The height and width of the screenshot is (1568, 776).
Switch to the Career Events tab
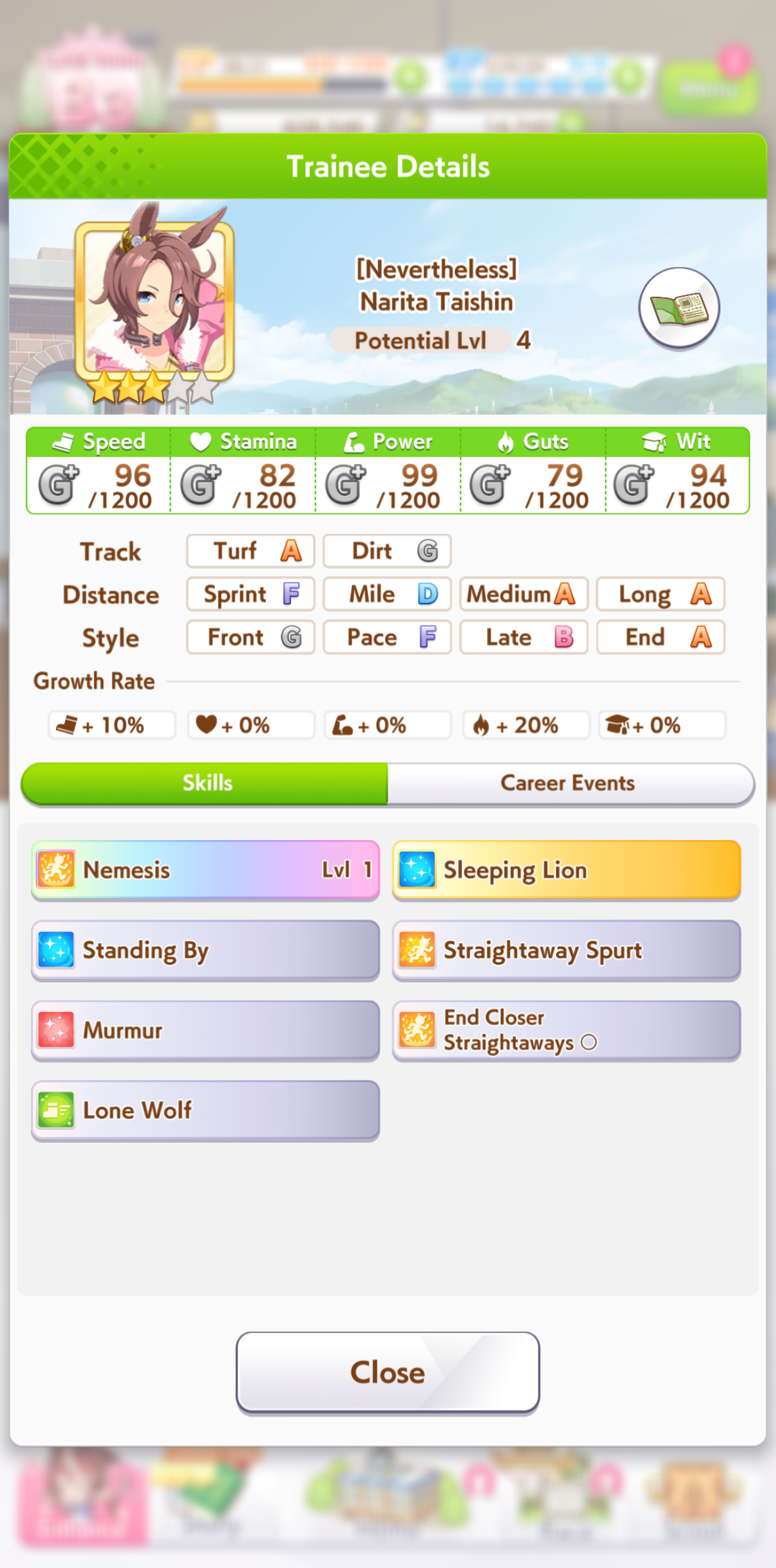tap(569, 783)
